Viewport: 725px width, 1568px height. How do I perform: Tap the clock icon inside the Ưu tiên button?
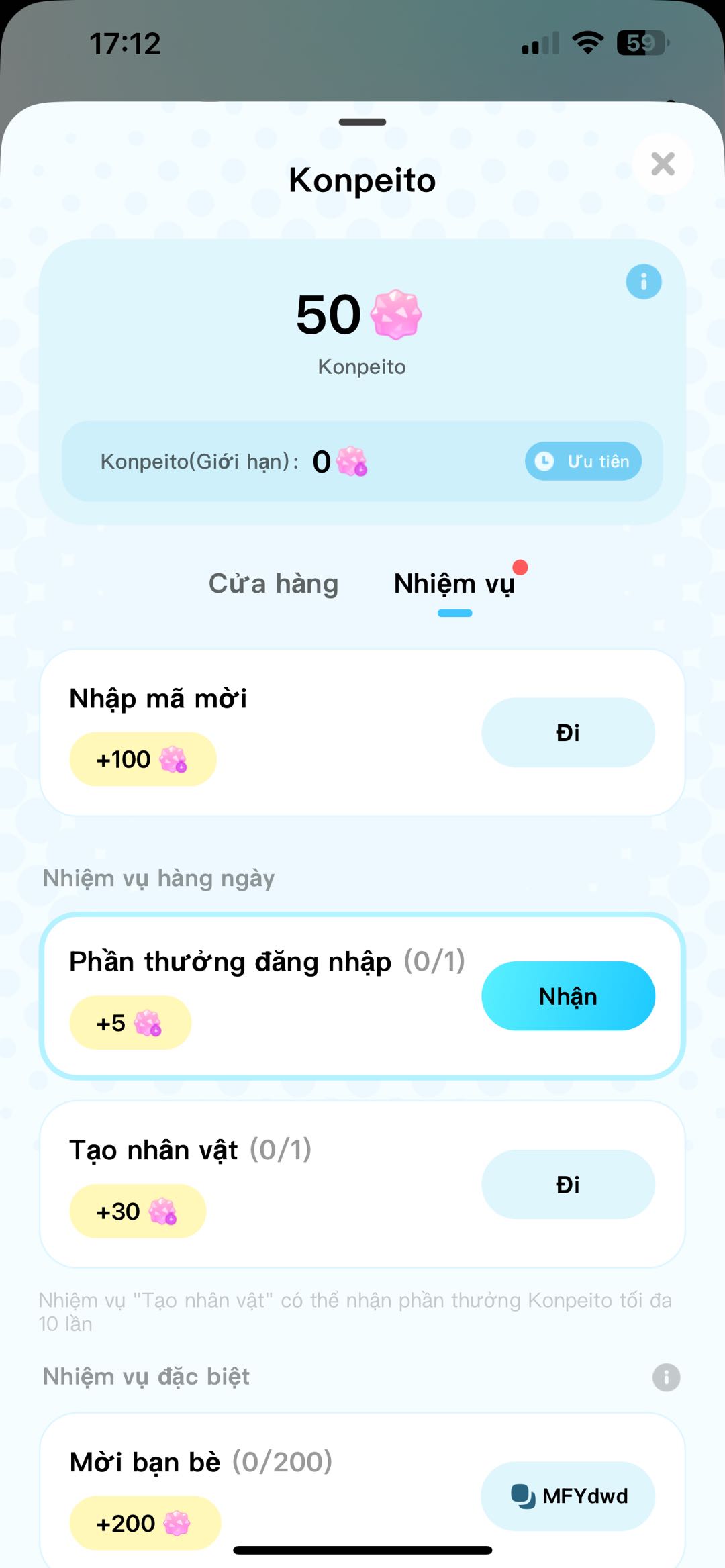[x=545, y=461]
